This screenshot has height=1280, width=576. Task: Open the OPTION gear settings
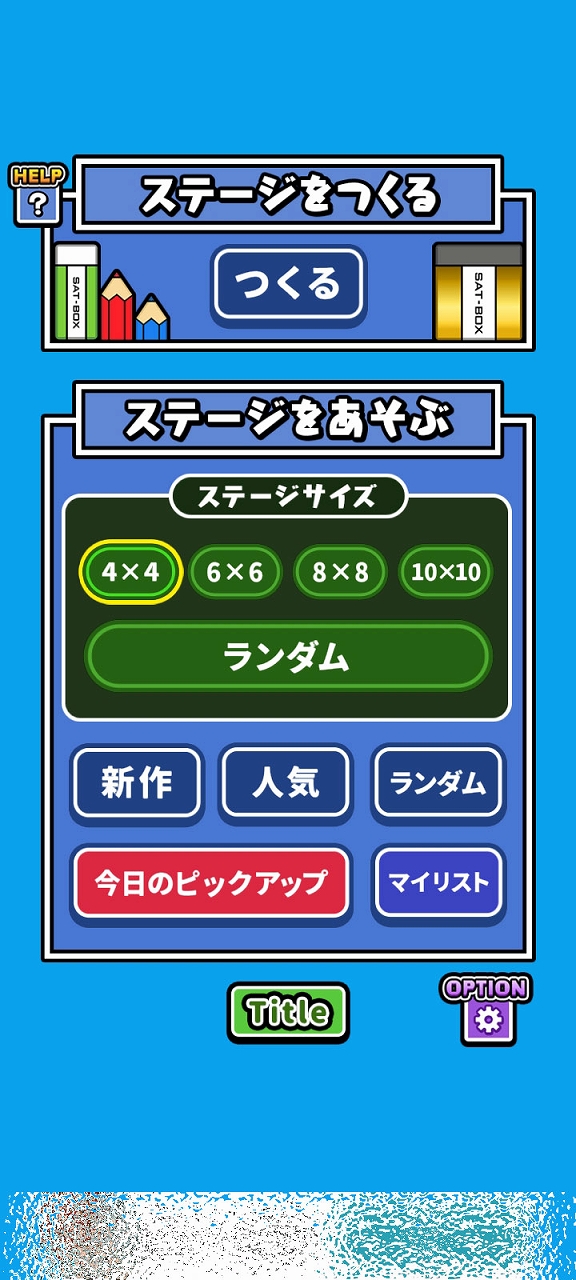coord(487,1010)
